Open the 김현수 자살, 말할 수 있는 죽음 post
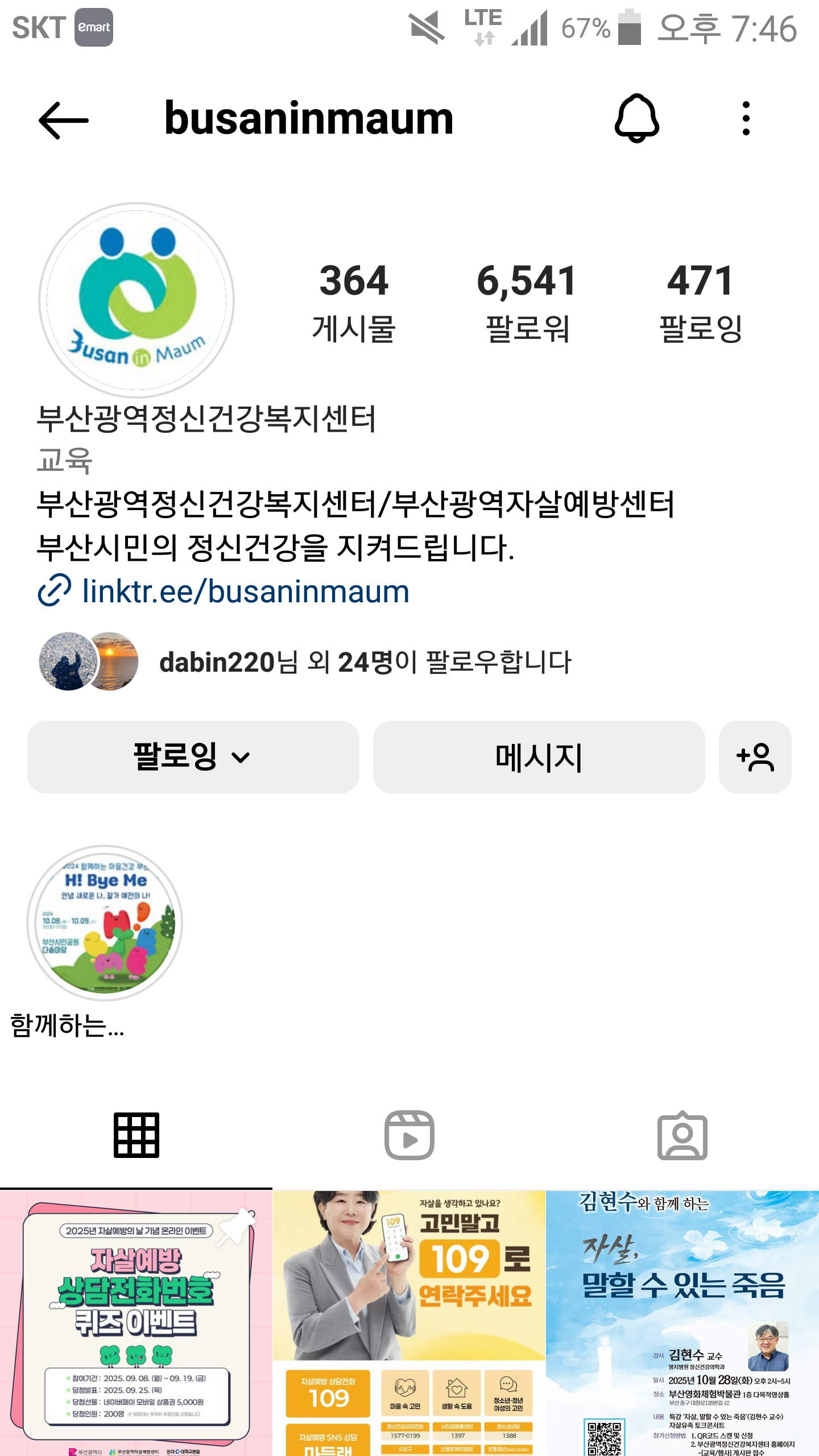This screenshot has height=1456, width=819. [x=682, y=1325]
